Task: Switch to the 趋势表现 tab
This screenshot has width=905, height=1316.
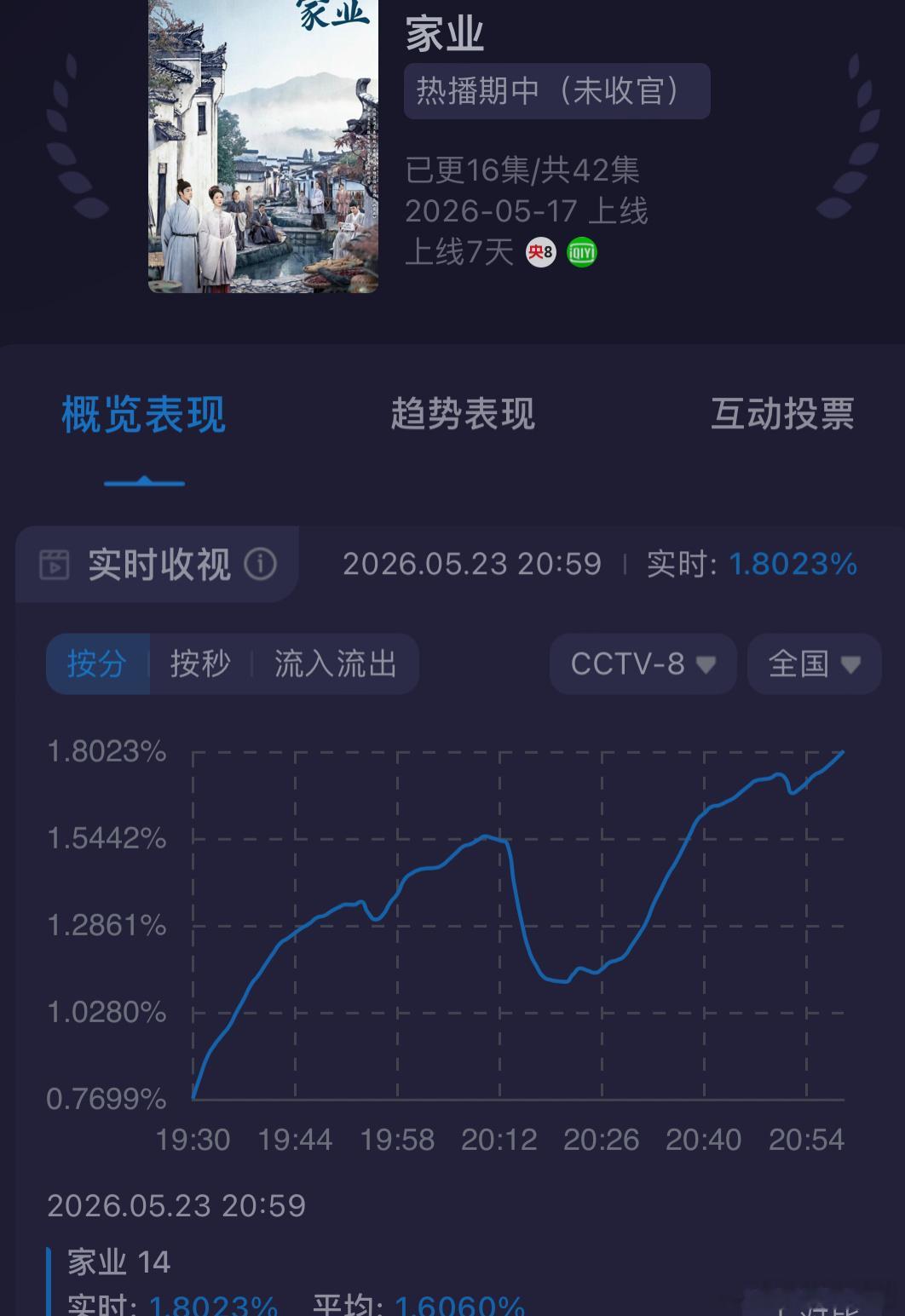Action: click(463, 414)
